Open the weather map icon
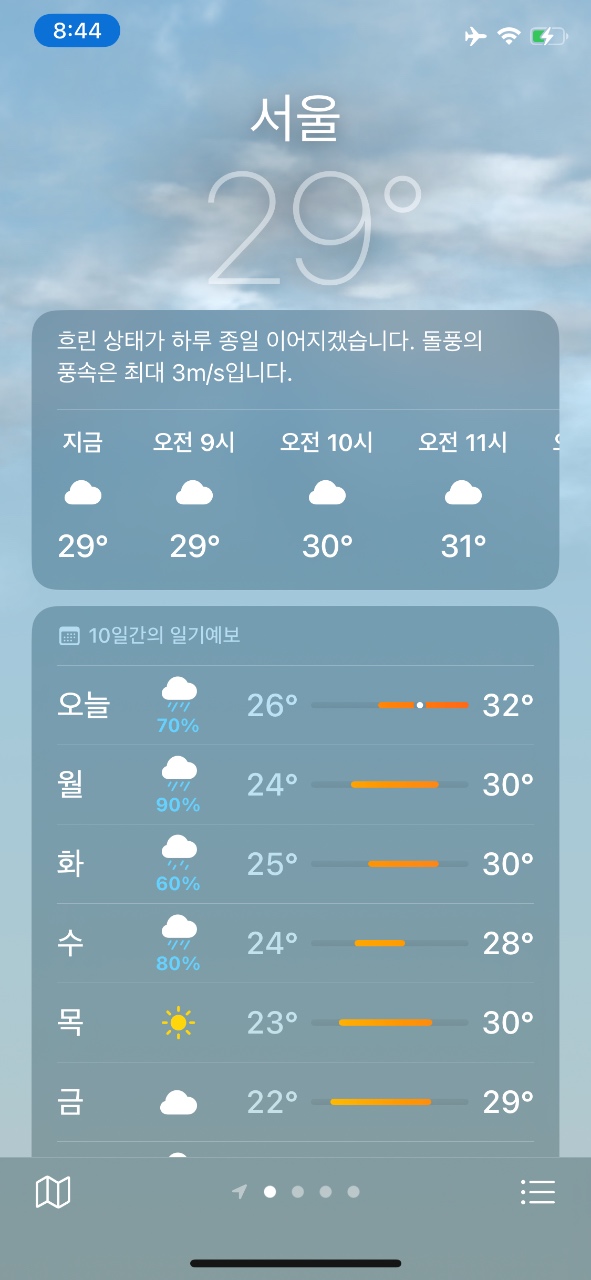The image size is (591, 1280). [53, 1191]
